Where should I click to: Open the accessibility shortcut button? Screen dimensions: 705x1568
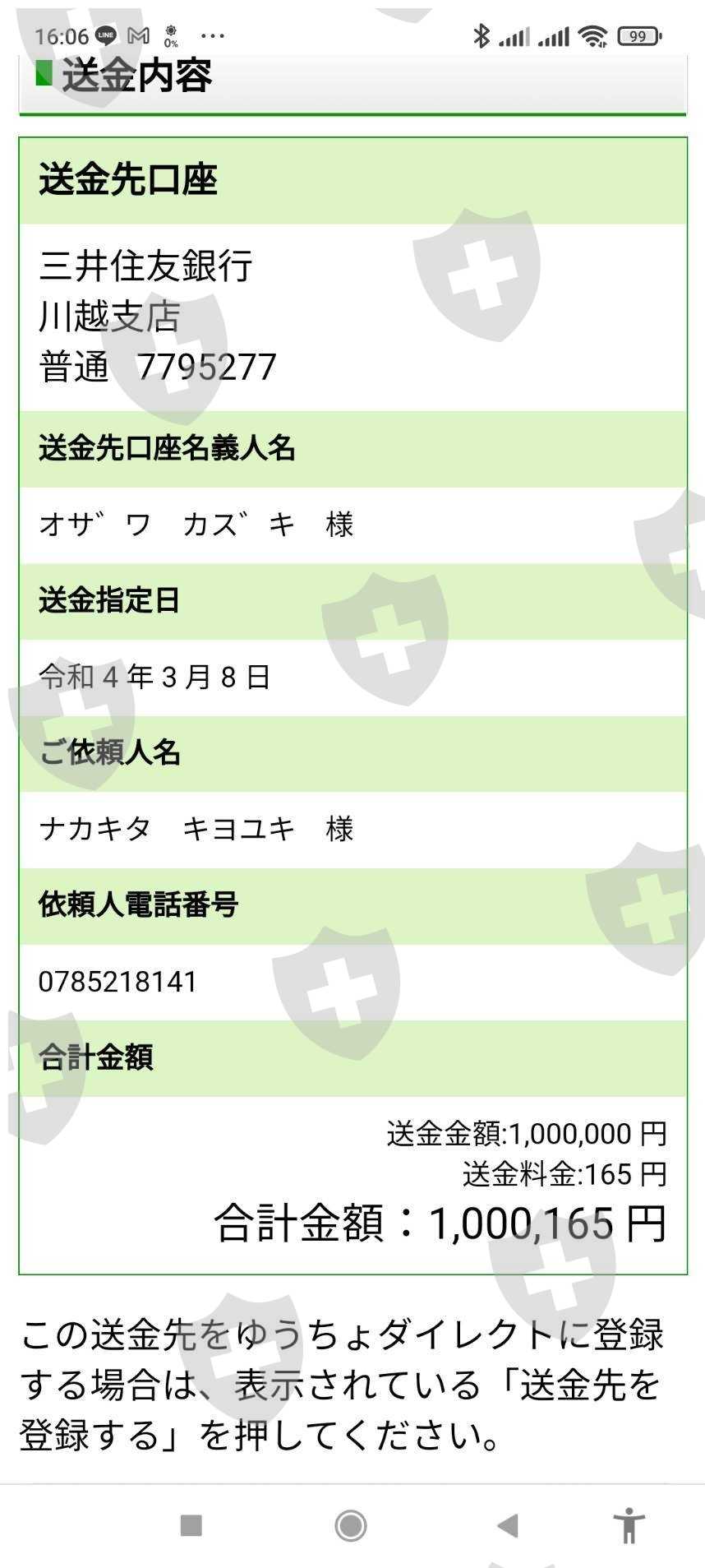click(629, 1526)
